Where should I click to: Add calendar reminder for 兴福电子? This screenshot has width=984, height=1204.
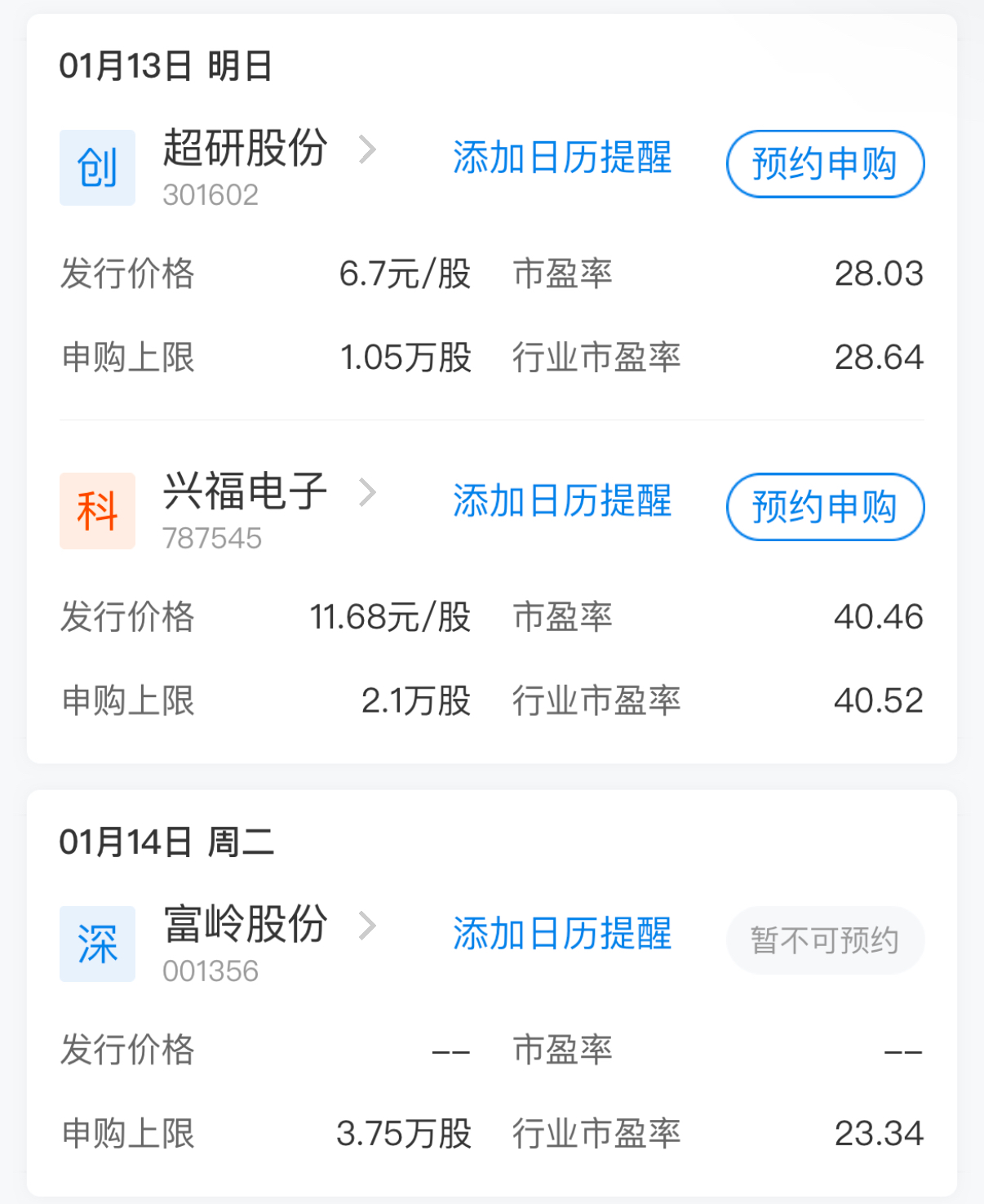[x=562, y=500]
